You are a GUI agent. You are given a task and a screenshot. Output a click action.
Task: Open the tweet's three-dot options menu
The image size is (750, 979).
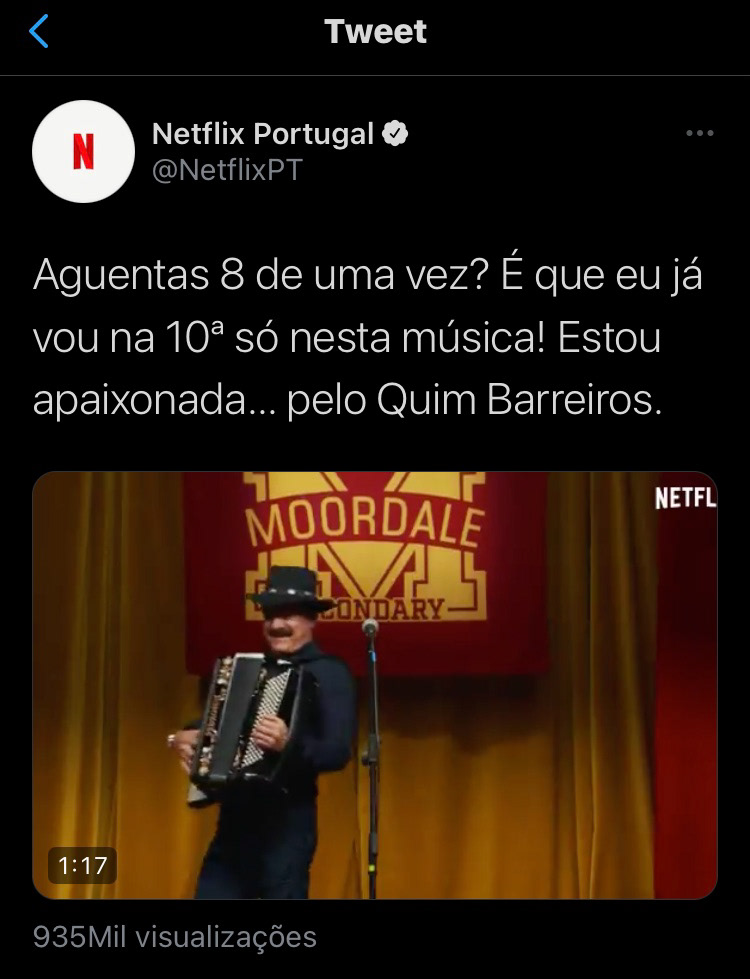pos(699,133)
